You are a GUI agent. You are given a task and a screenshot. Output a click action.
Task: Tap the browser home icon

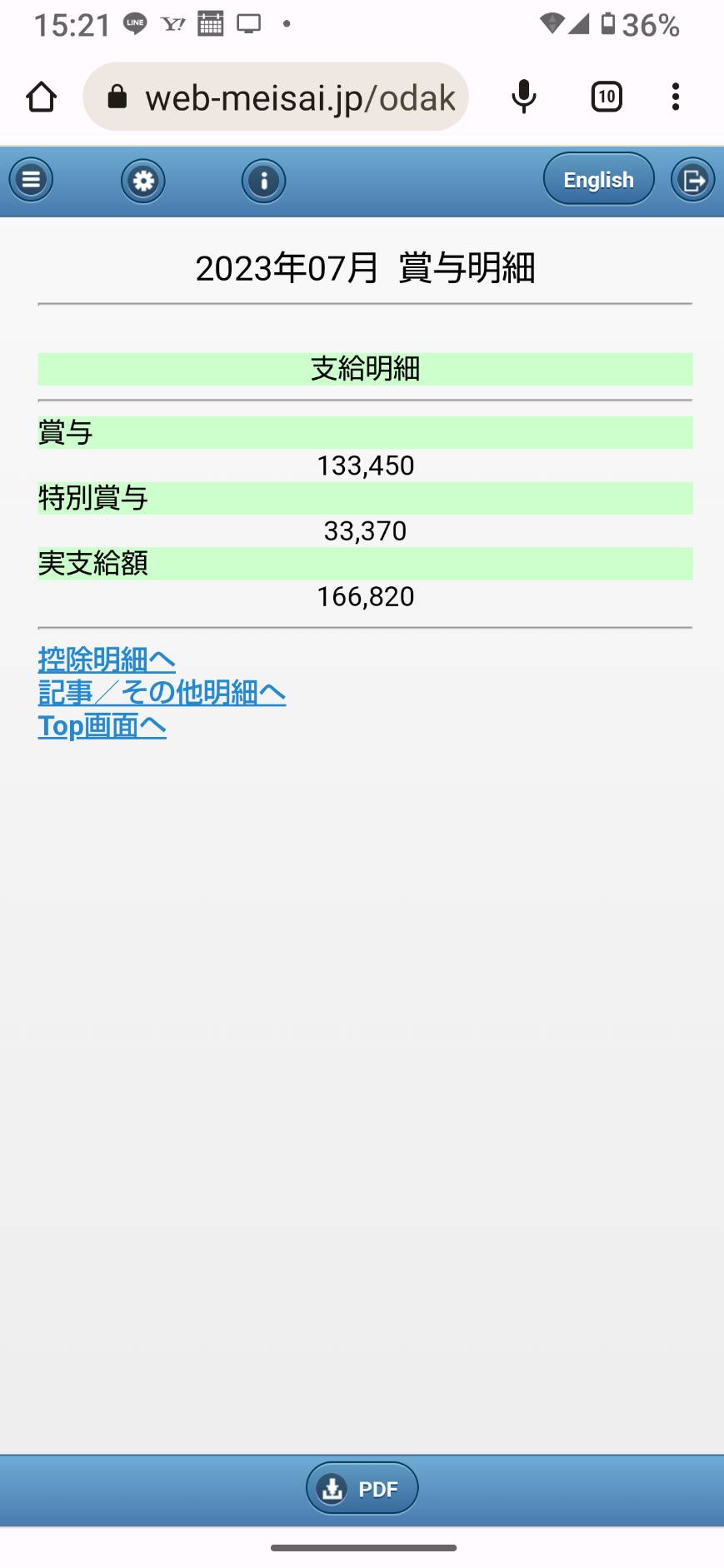(x=42, y=97)
